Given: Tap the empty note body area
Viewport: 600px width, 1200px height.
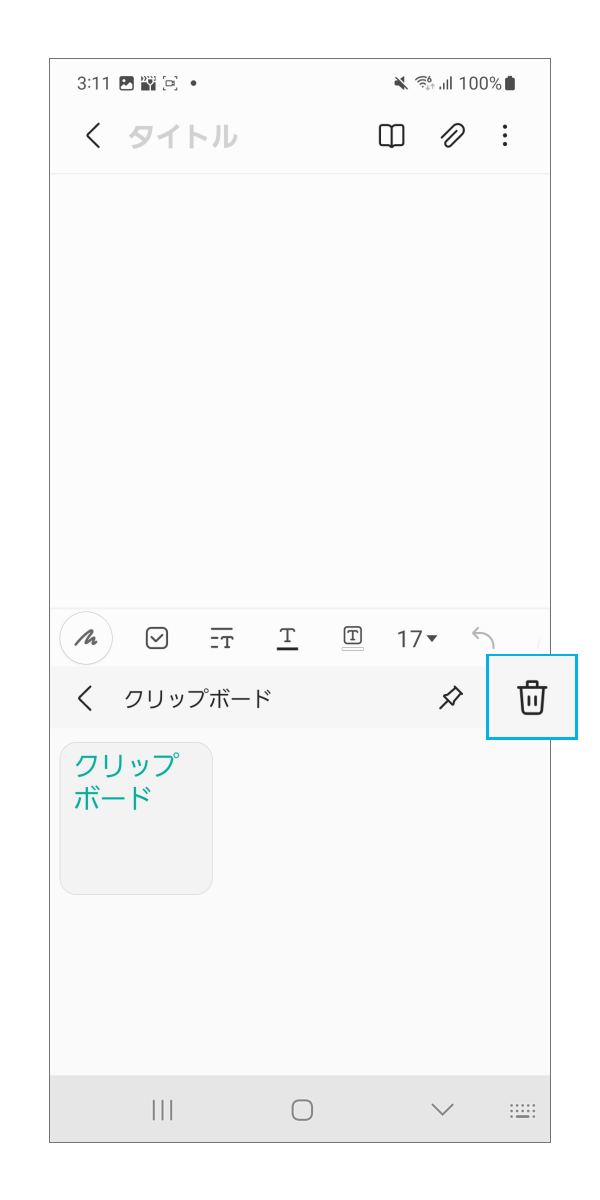Looking at the screenshot, I should tap(300, 390).
